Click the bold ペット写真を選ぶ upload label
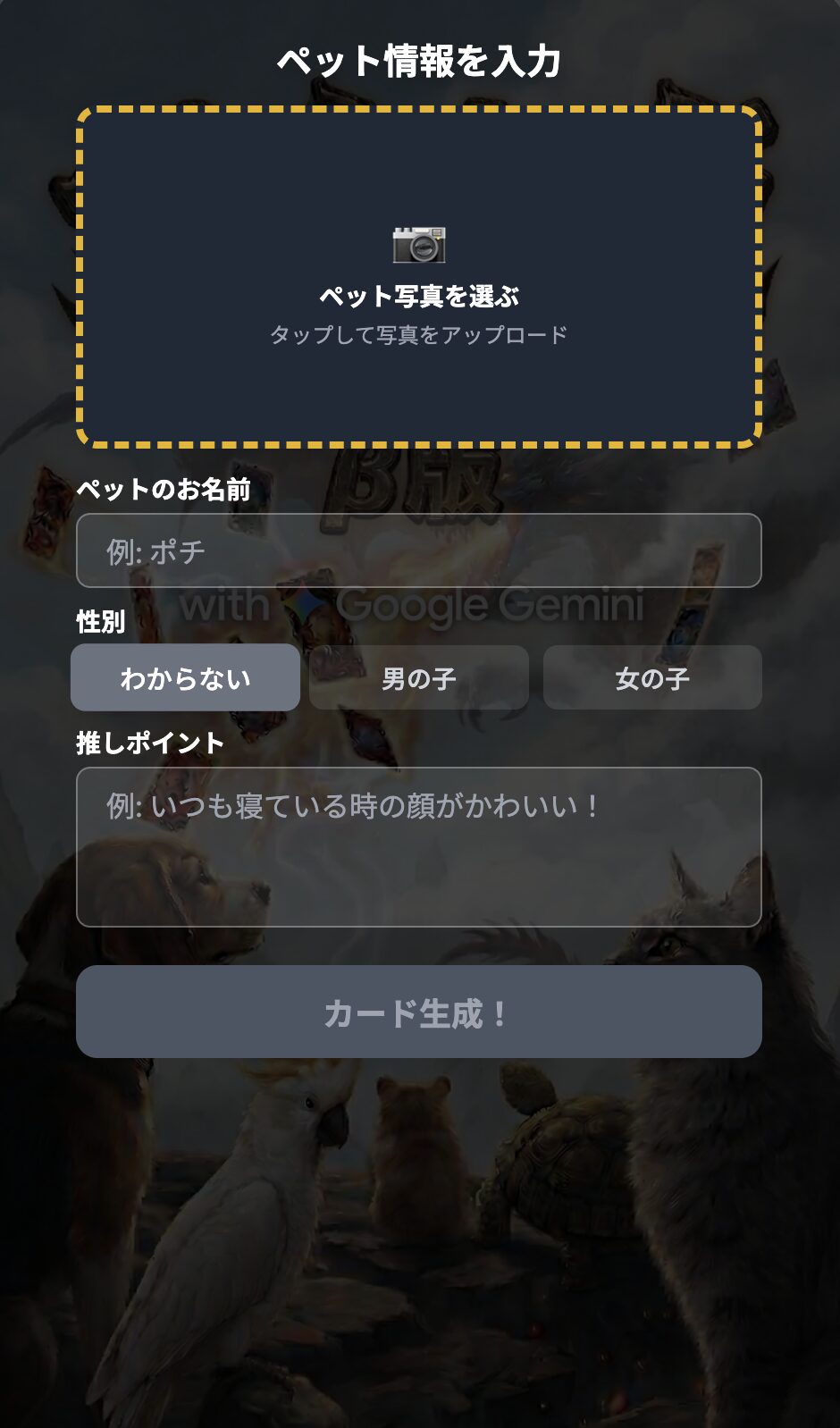 420,295
